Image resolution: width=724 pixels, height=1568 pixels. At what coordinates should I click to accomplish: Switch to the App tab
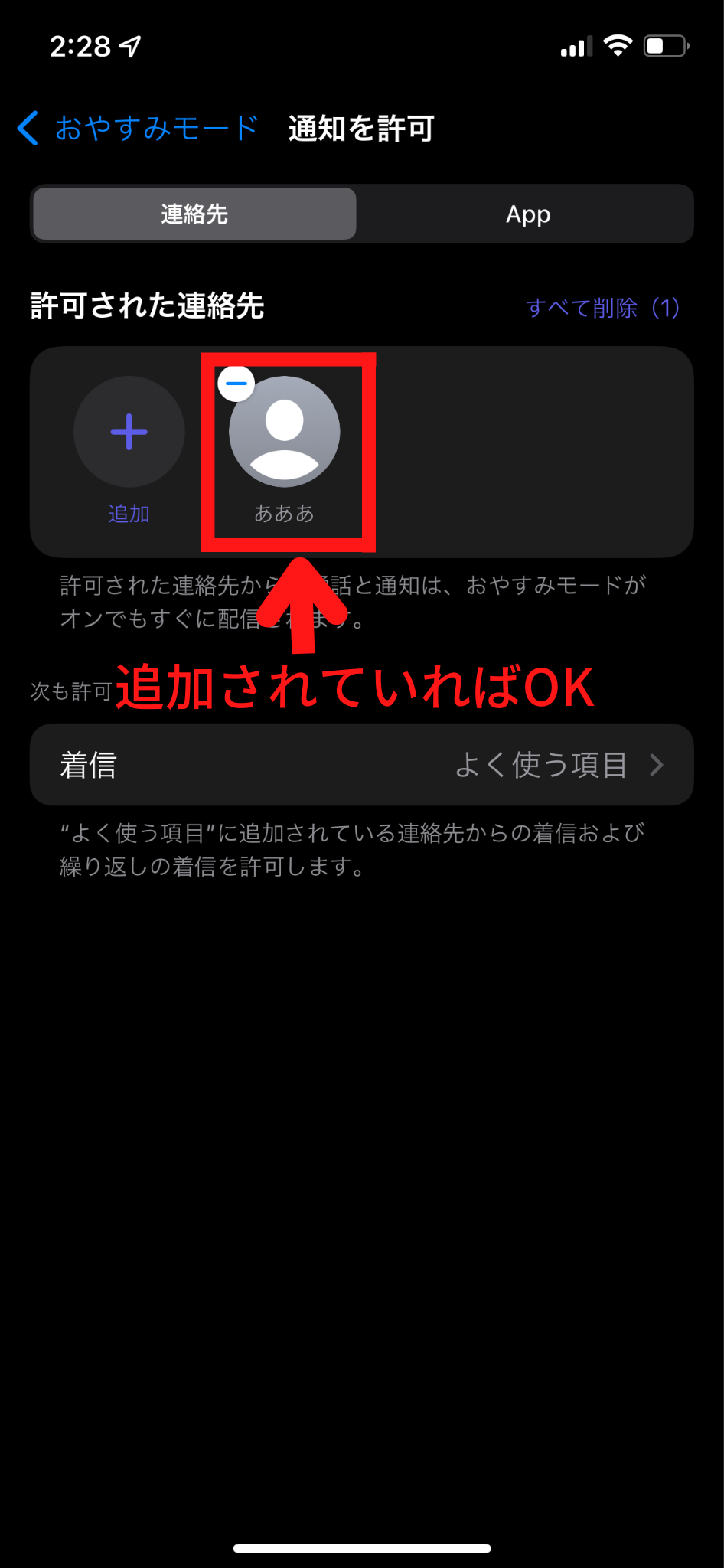pos(527,214)
